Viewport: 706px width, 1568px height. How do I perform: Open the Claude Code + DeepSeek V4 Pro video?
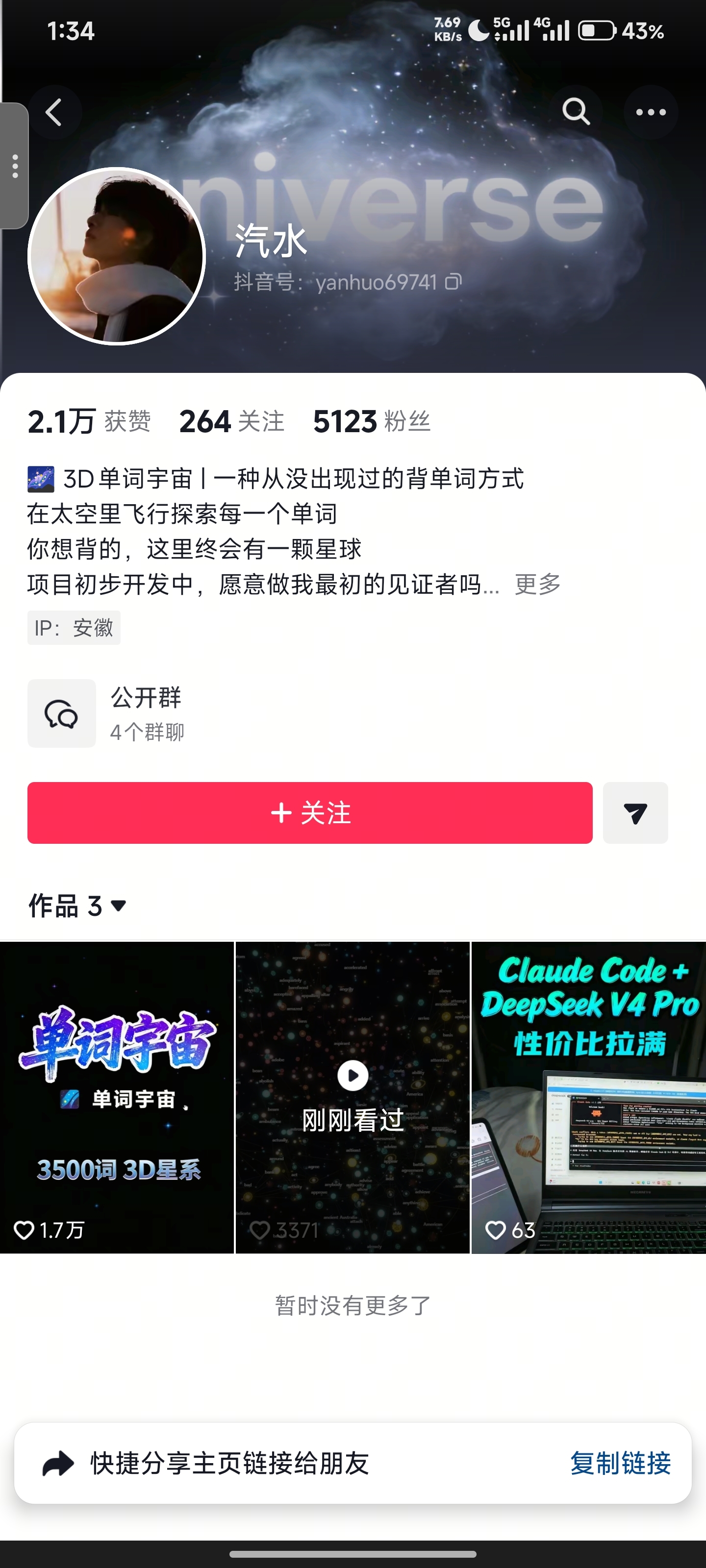[x=588, y=1098]
